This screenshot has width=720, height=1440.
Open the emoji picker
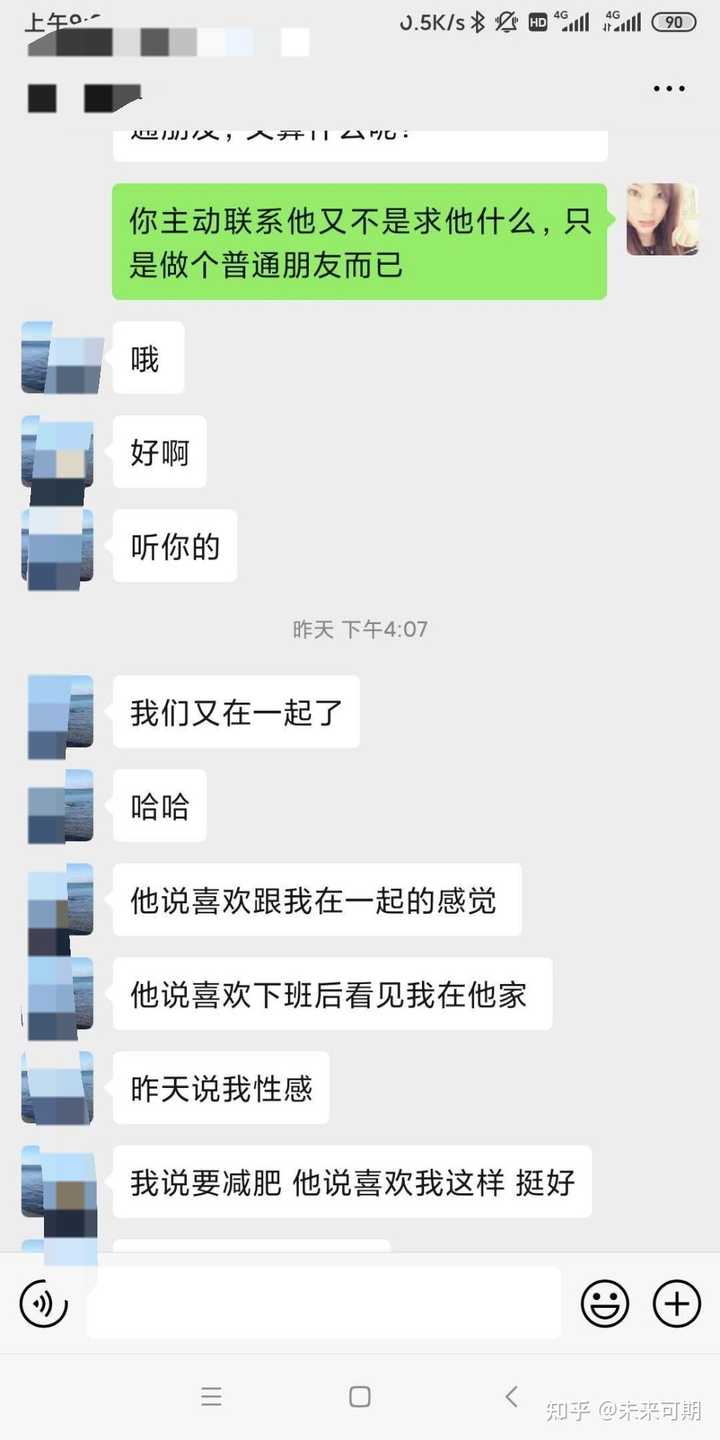coord(605,1304)
